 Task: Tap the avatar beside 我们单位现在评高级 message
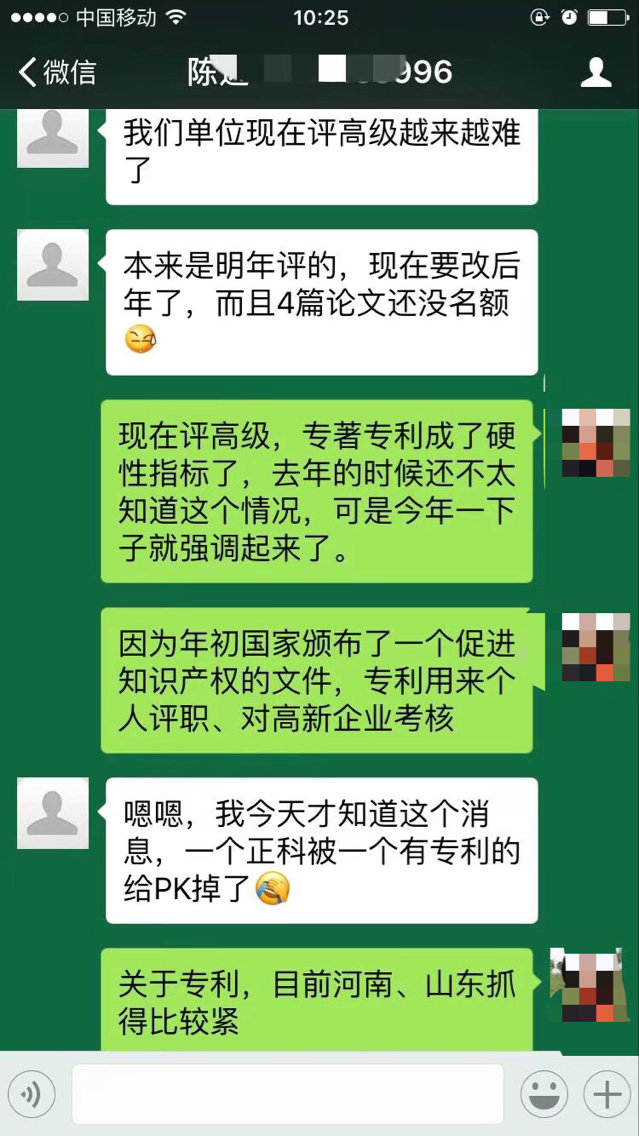[x=53, y=138]
